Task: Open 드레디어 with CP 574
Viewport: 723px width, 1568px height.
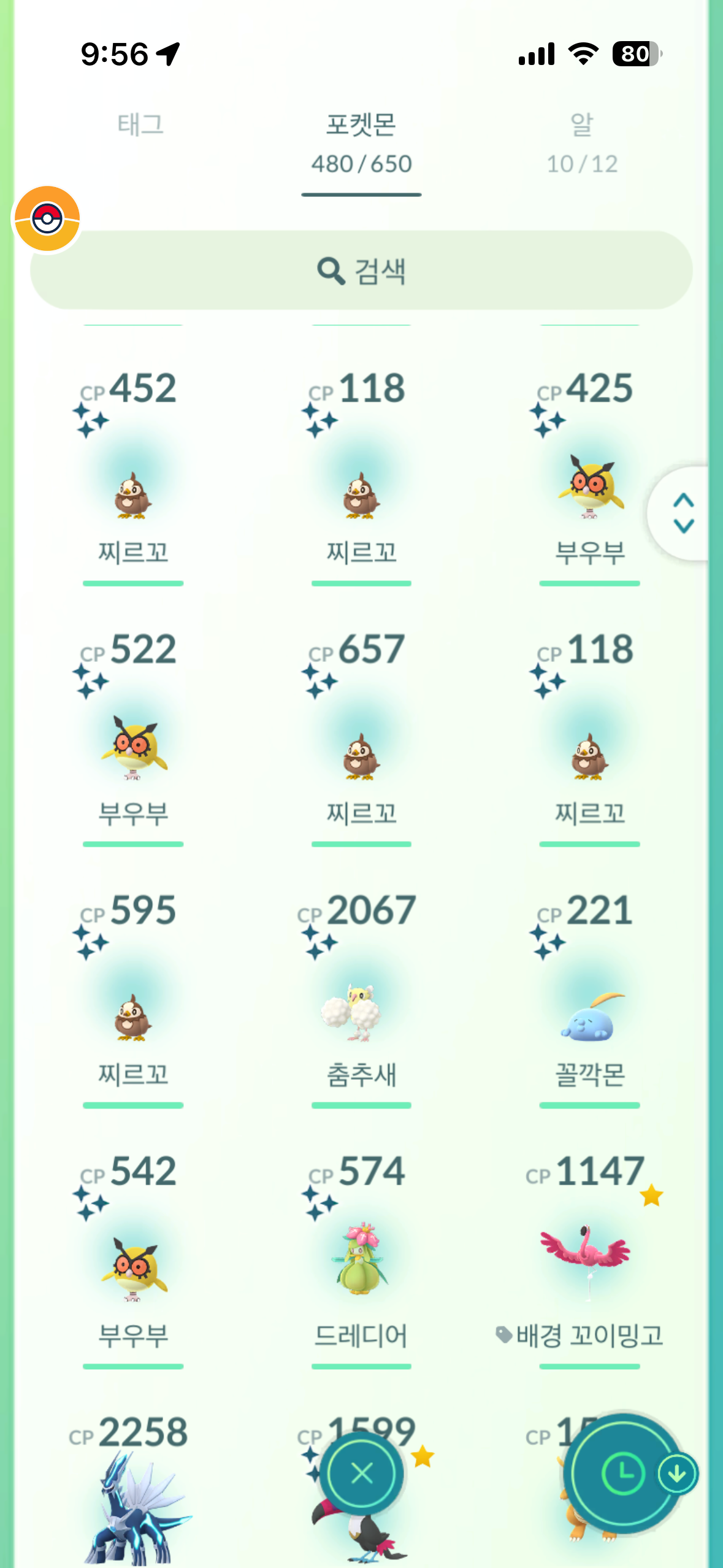Action: click(361, 1261)
